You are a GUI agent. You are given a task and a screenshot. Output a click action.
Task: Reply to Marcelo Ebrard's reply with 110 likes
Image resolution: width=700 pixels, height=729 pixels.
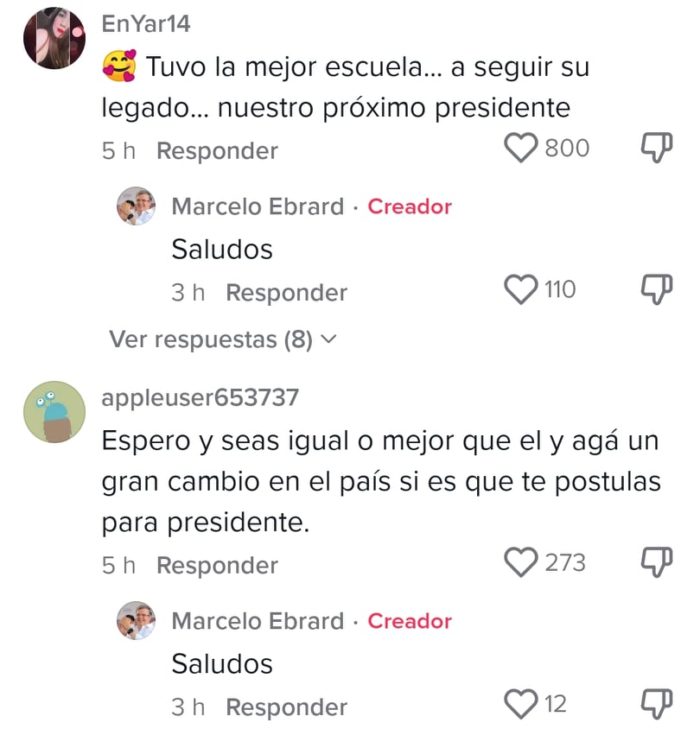coord(286,293)
